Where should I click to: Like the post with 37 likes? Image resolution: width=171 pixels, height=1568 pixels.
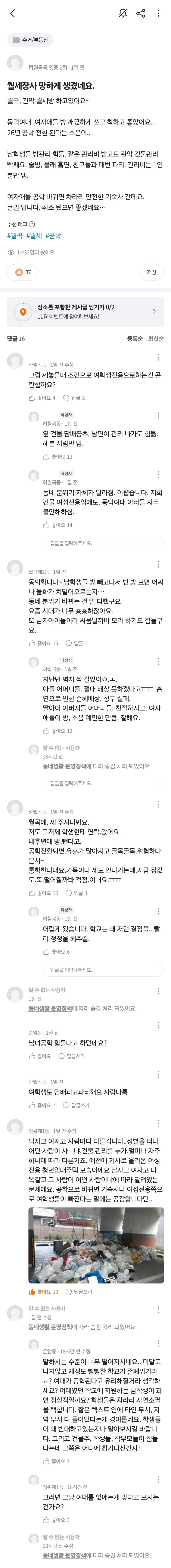[23, 272]
